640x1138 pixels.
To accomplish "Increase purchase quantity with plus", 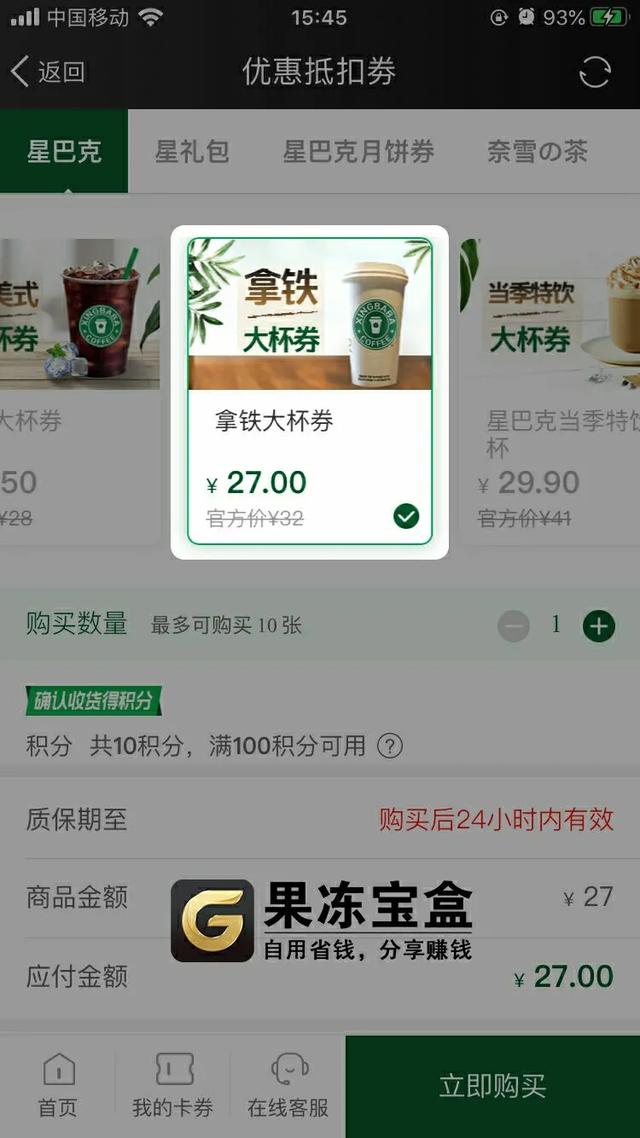I will pos(599,627).
